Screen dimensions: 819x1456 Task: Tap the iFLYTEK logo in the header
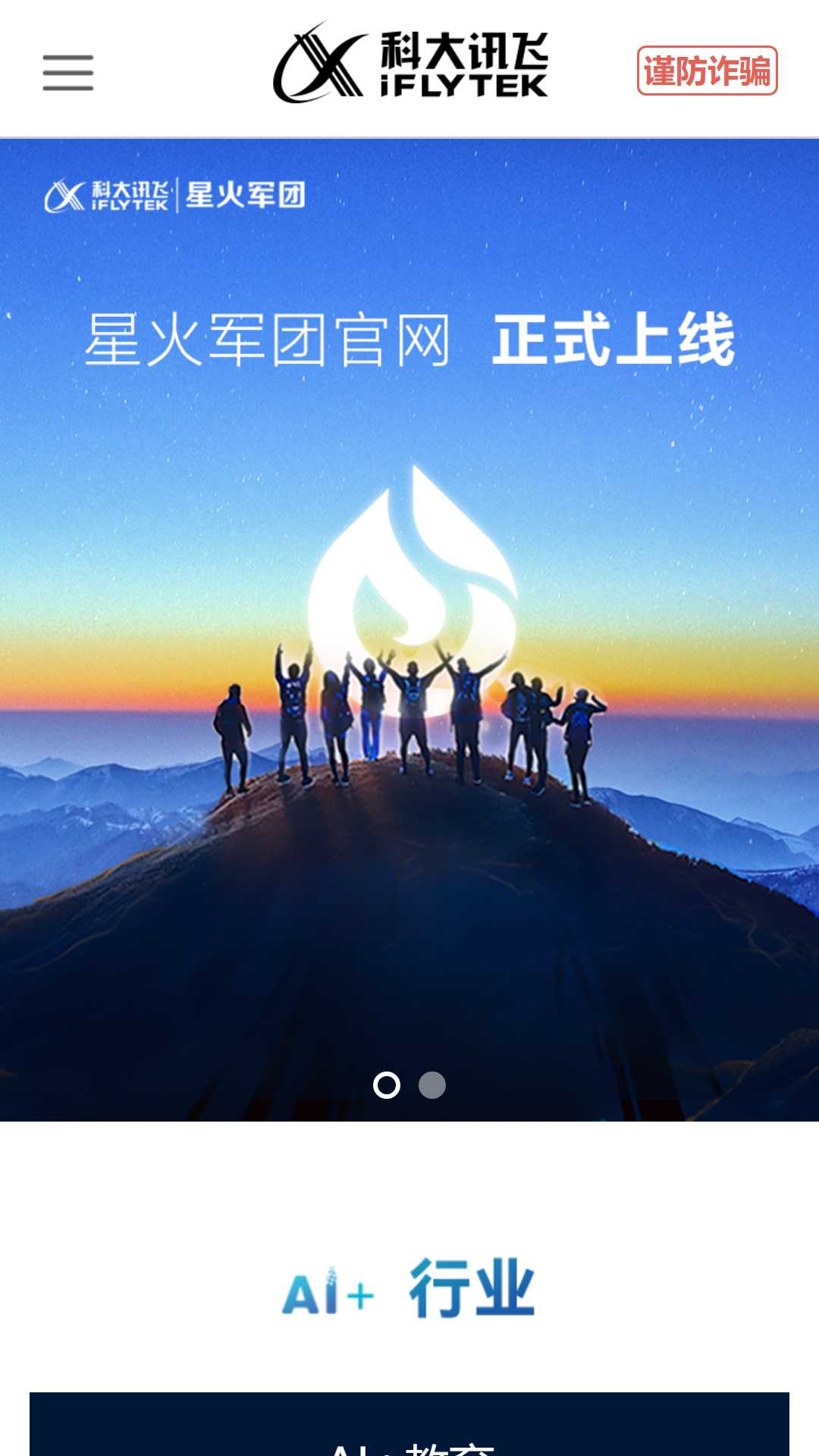tap(410, 64)
